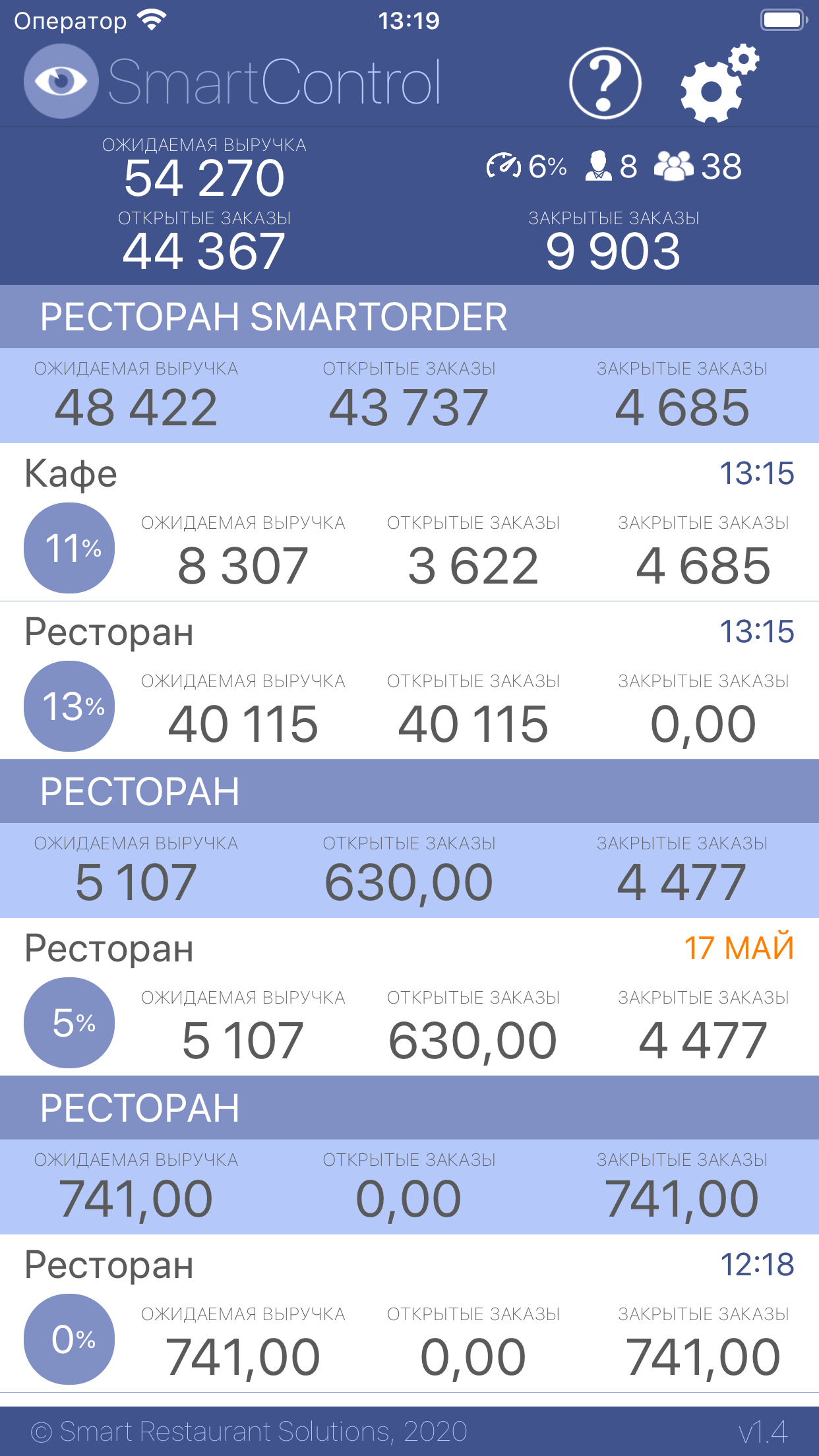Expand the РЕСТОРАН SMARTORDER section header
Screen dimensions: 819x1456
pos(273,317)
